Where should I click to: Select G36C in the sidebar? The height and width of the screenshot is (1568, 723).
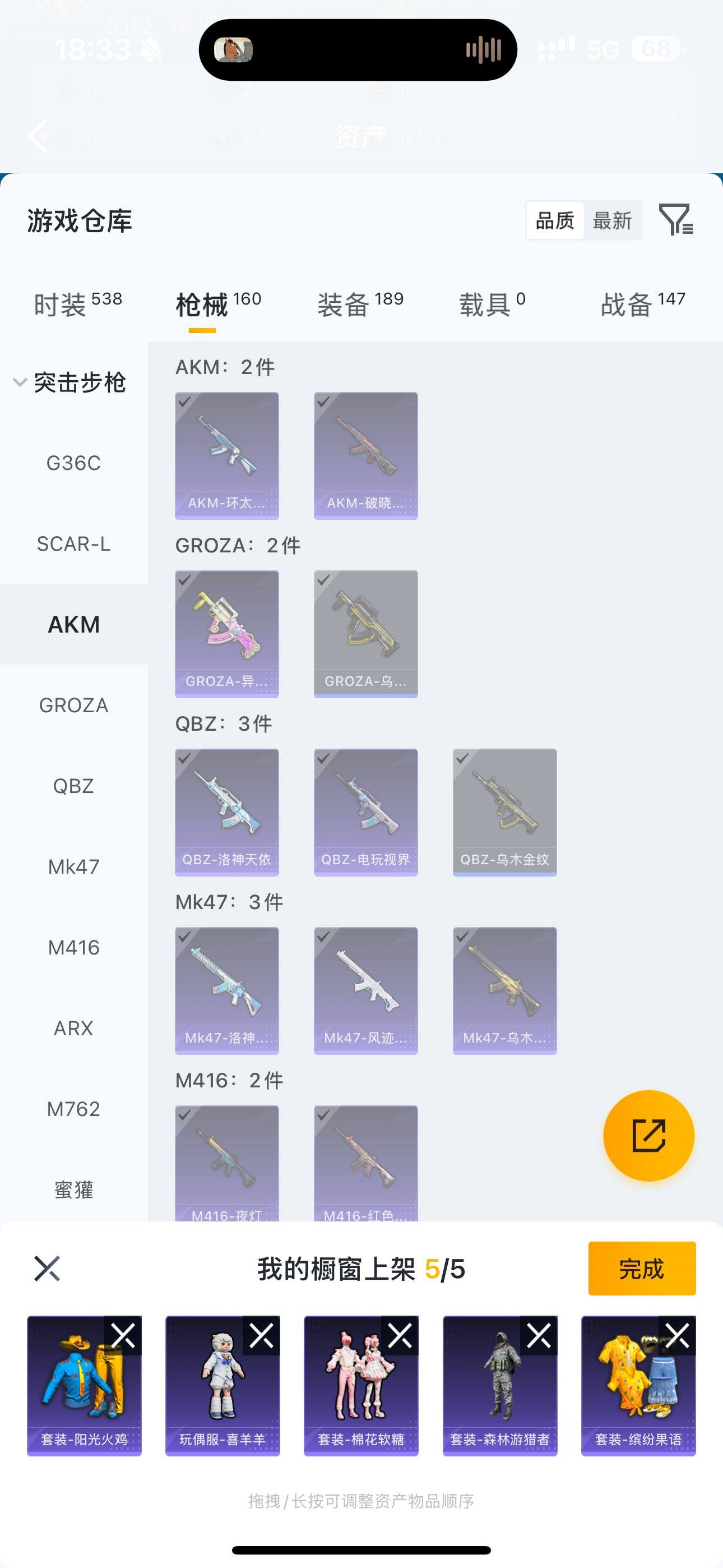(x=73, y=463)
